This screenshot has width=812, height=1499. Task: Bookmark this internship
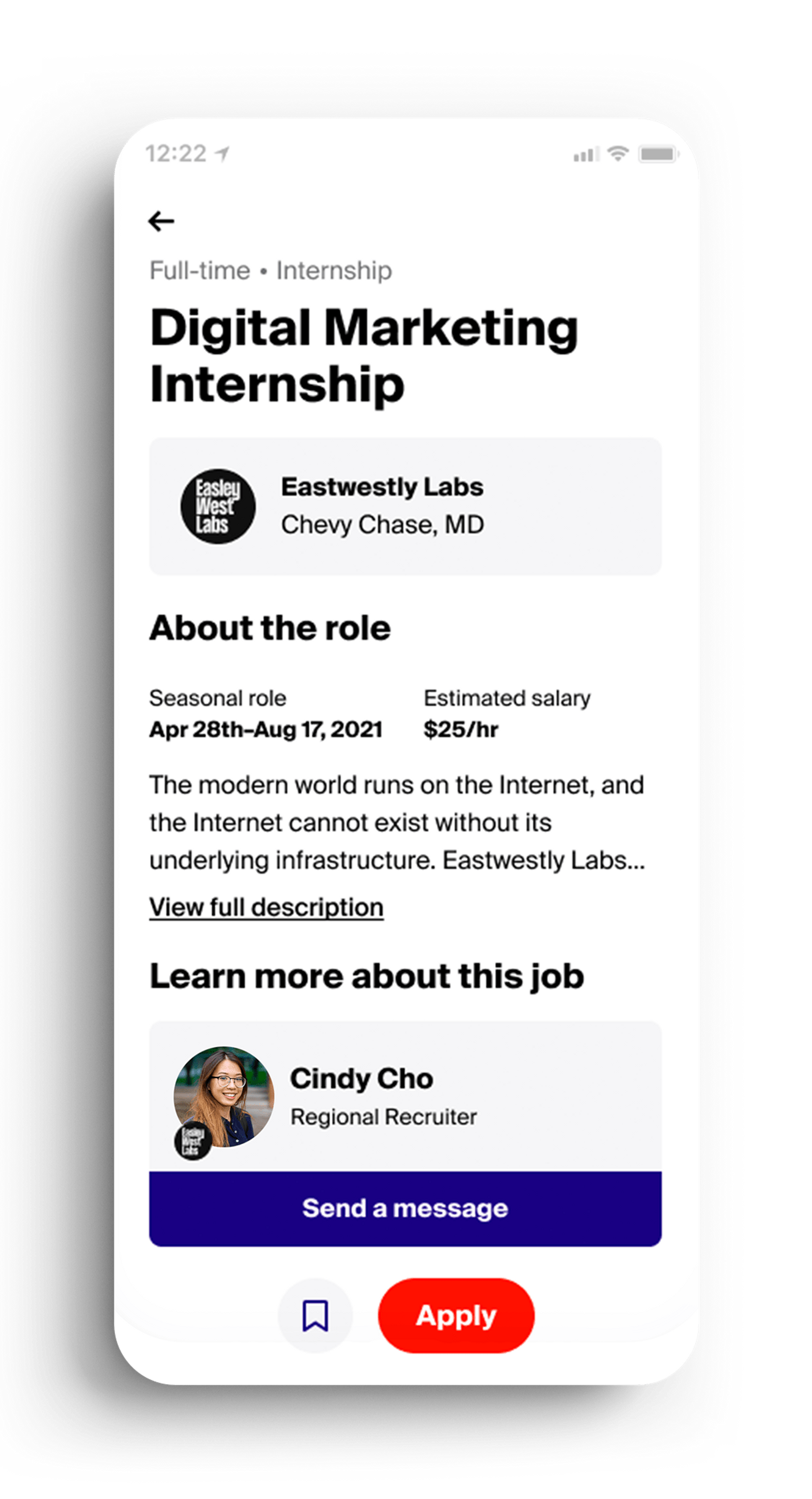[x=315, y=1316]
